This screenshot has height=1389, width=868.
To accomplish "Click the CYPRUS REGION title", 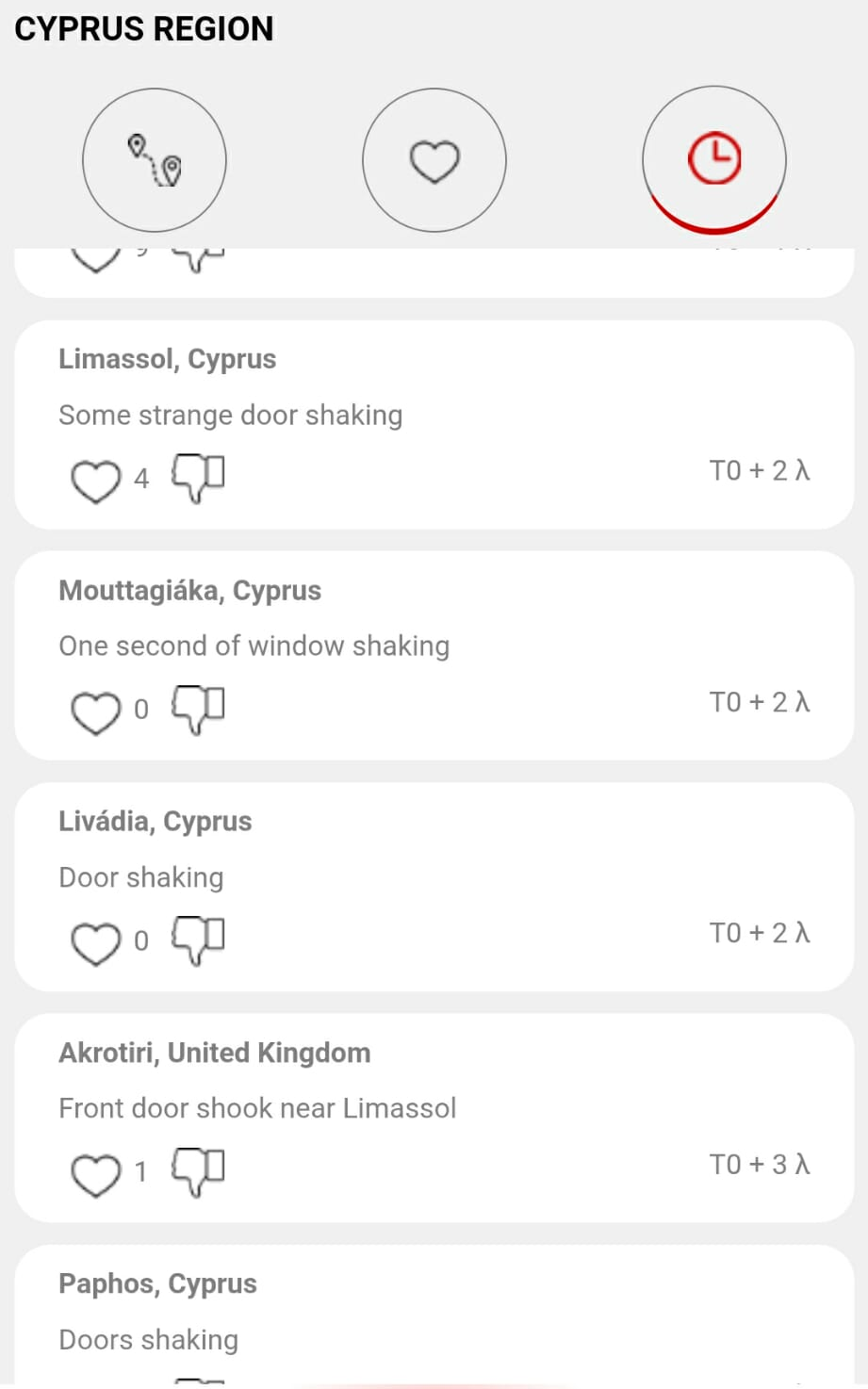I will [x=143, y=28].
